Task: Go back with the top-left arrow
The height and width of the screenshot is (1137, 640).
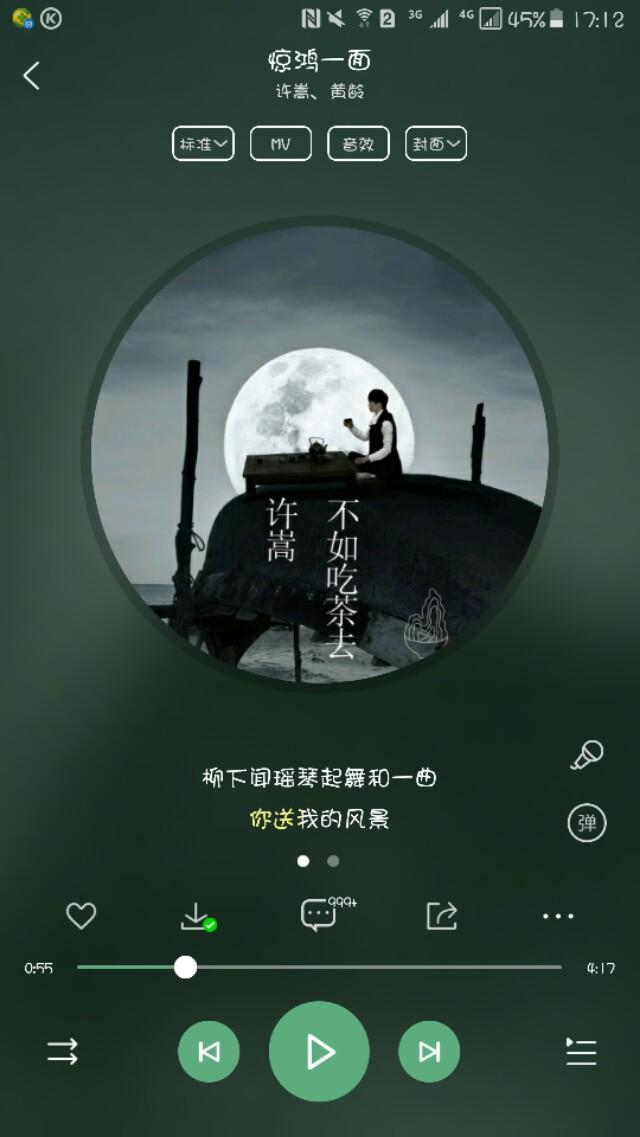Action: 31,75
